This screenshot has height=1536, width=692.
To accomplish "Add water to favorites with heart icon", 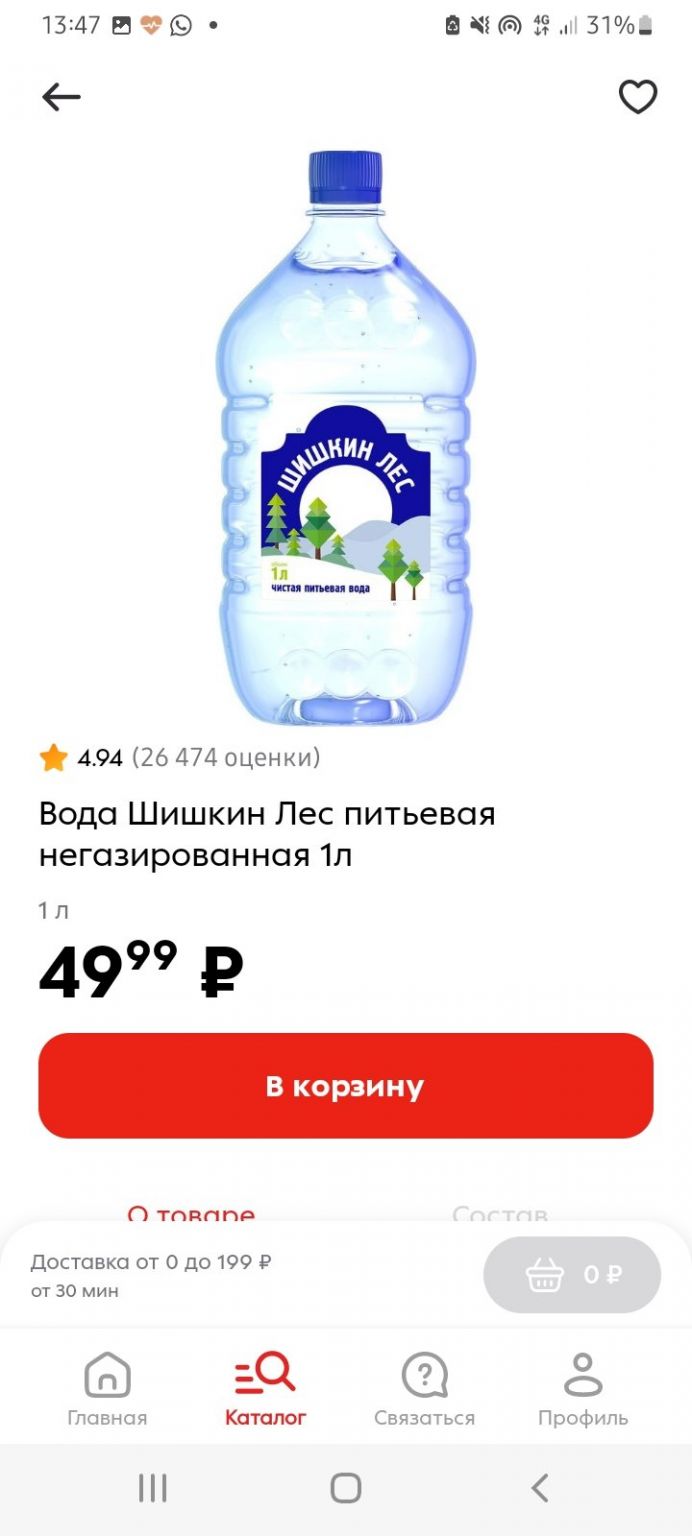I will point(638,97).
